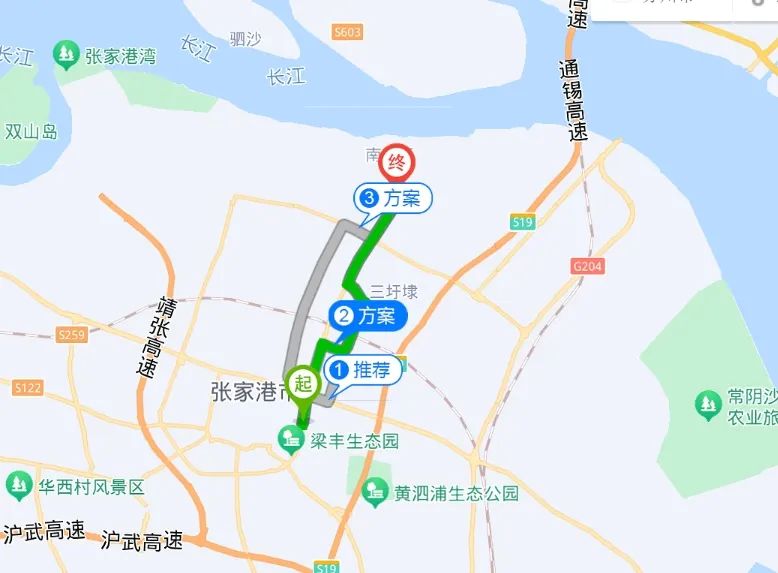Tap the red 终 destination marker
This screenshot has width=778, height=573.
pos(398,163)
